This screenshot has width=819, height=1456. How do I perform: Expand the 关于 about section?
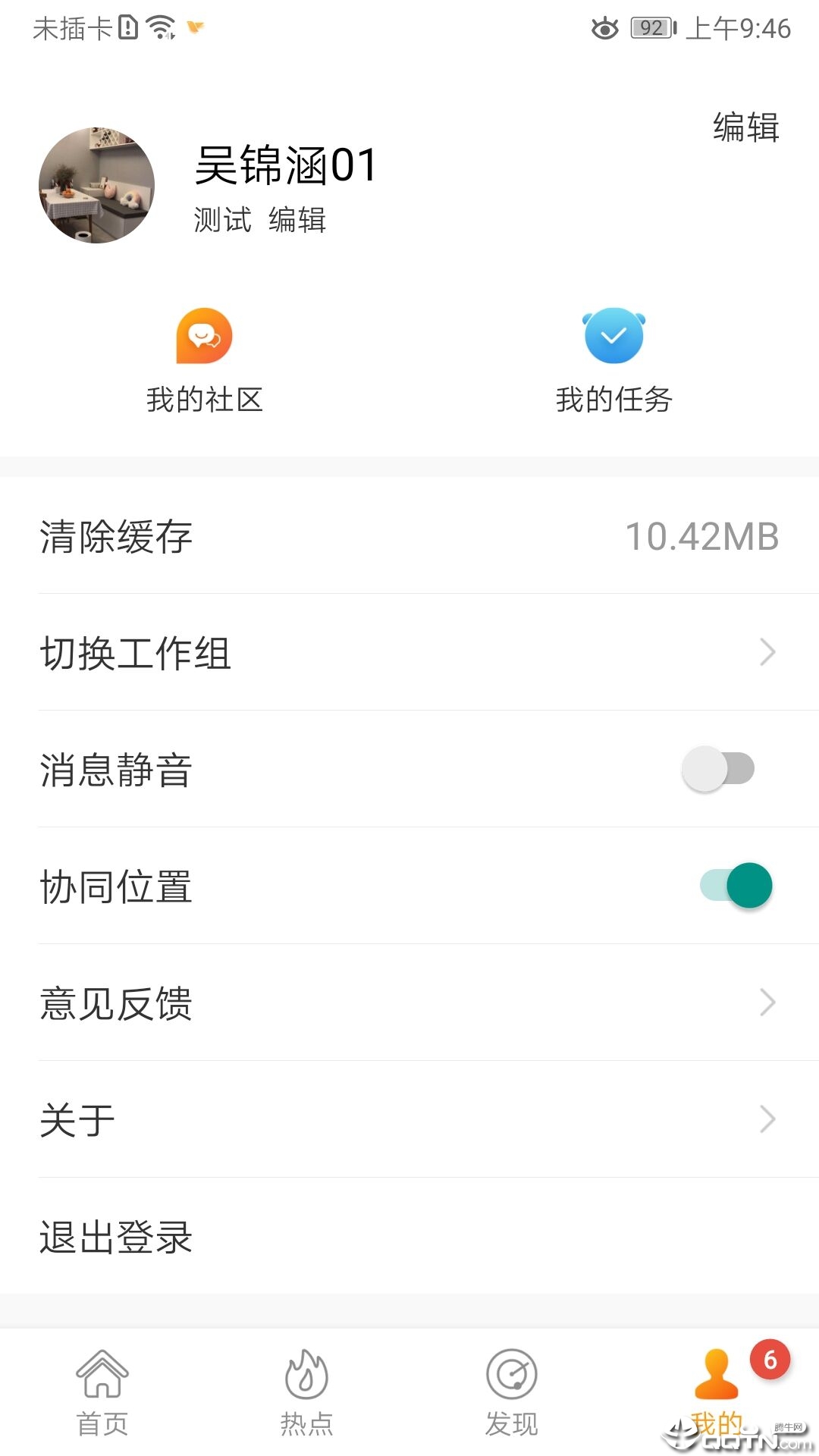click(767, 1119)
